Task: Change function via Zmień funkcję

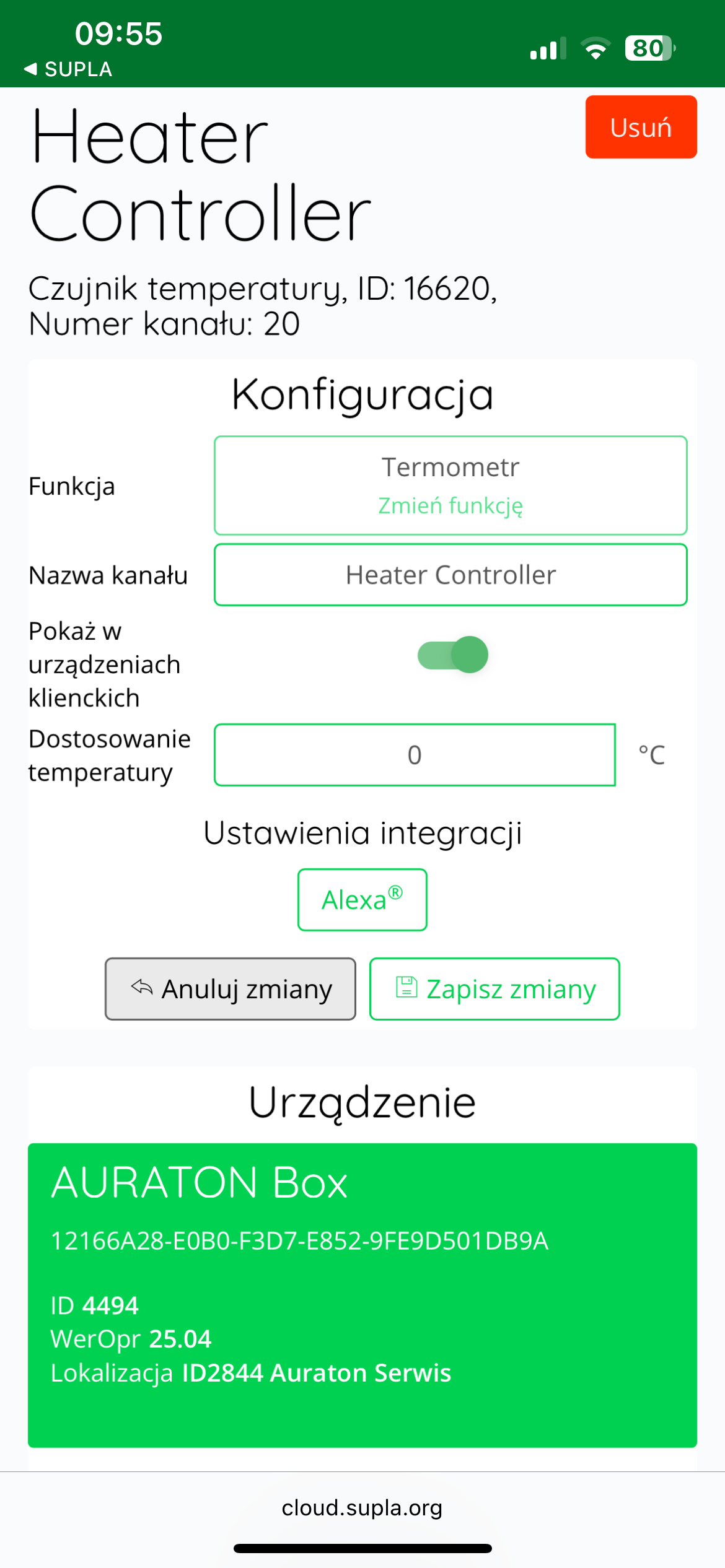Action: tap(450, 505)
